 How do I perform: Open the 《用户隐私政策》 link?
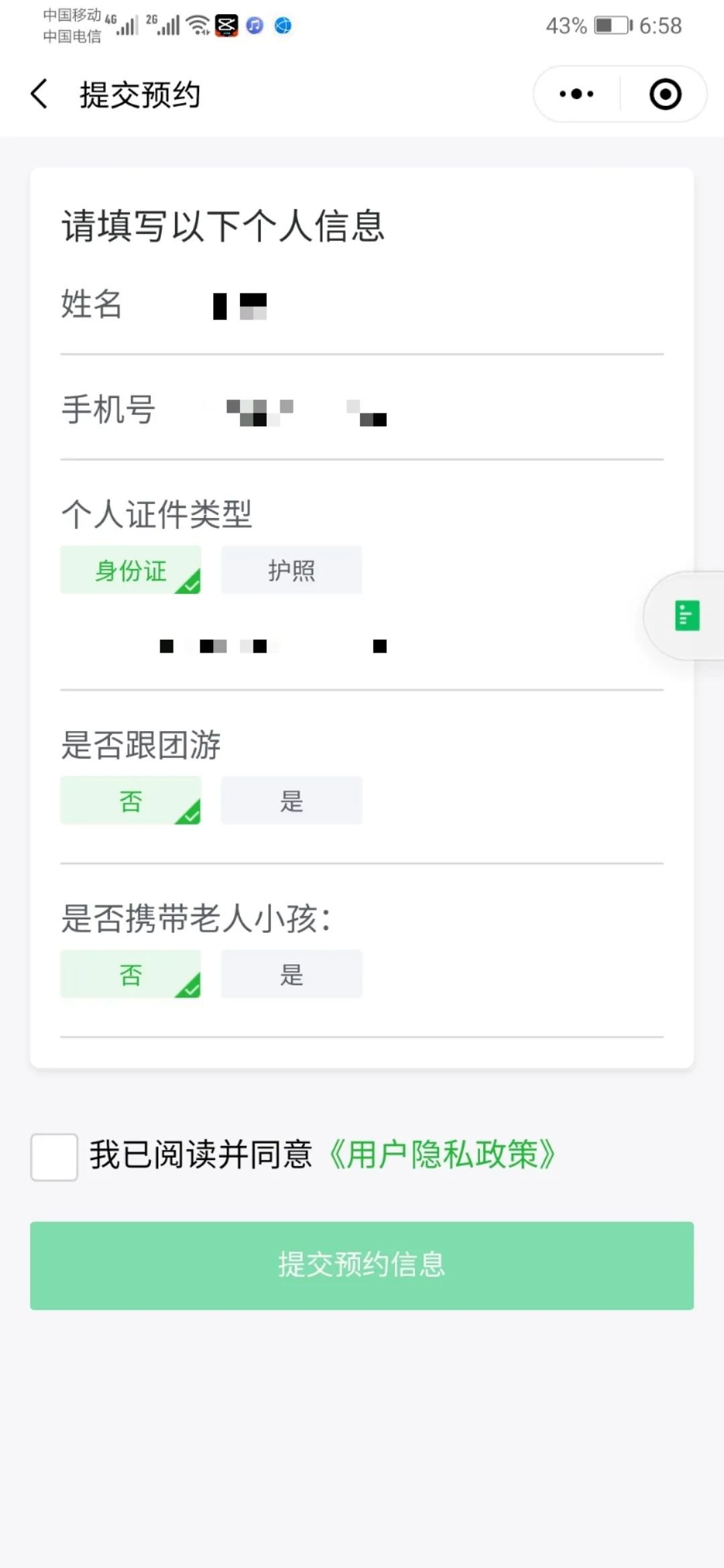[x=442, y=1155]
